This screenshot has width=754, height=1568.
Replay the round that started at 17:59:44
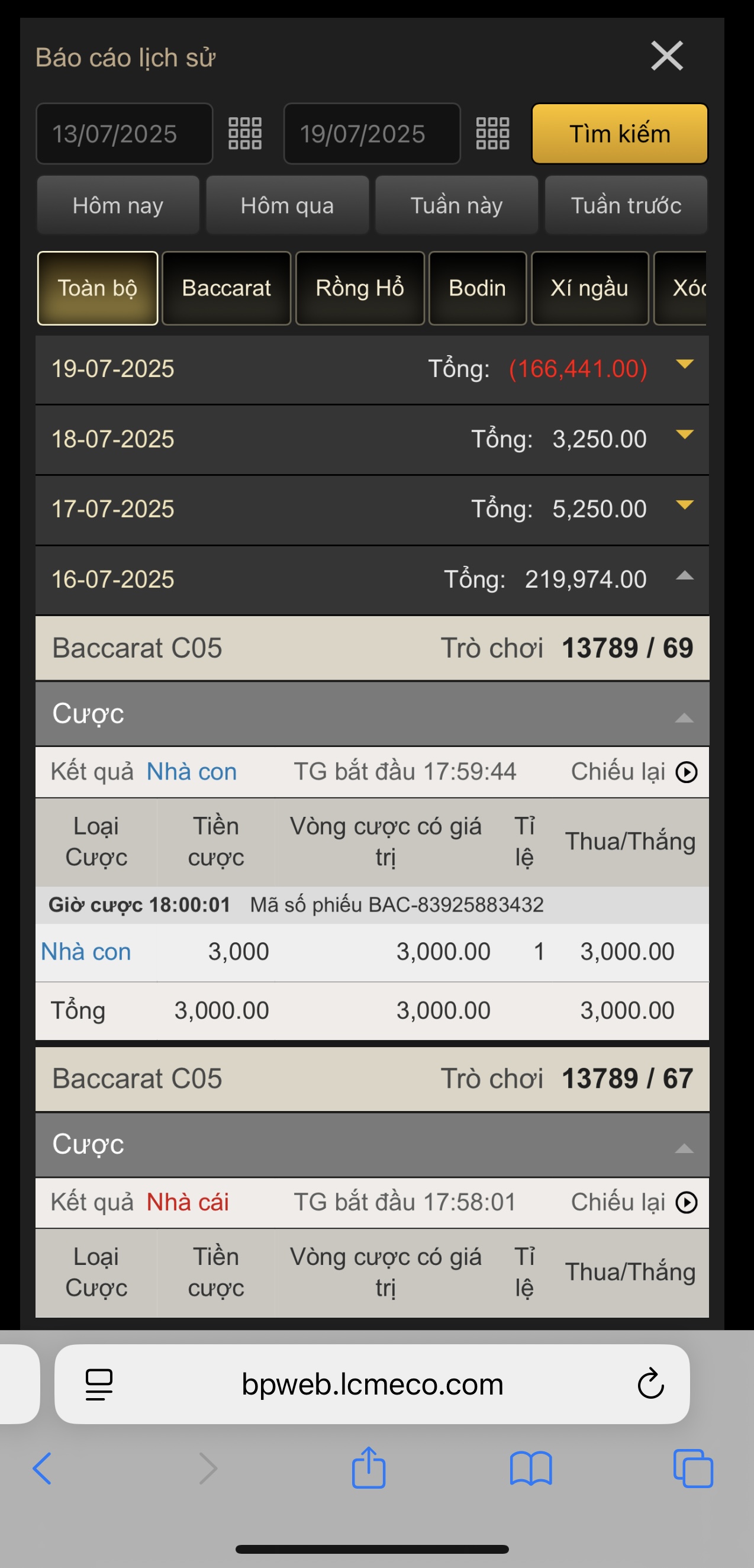coord(687,772)
